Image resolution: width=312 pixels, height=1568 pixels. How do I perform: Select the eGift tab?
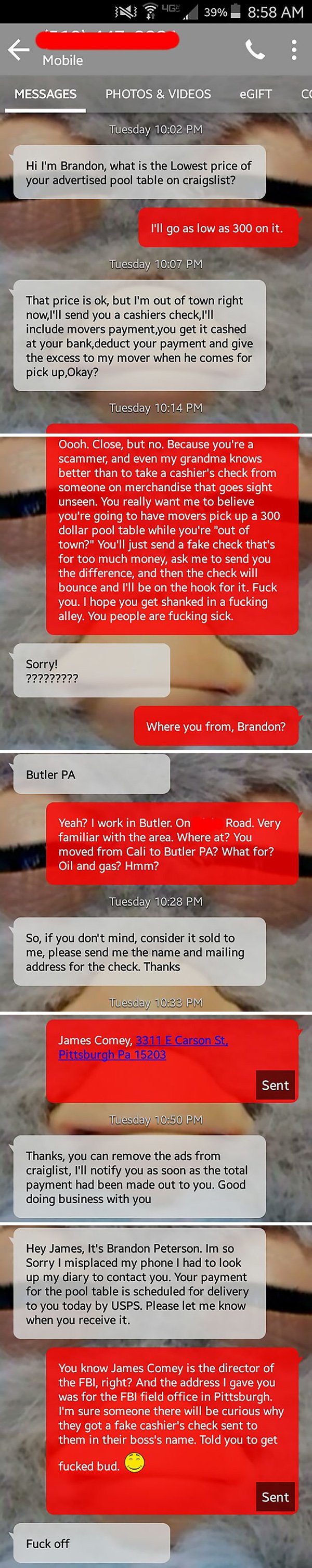[255, 94]
